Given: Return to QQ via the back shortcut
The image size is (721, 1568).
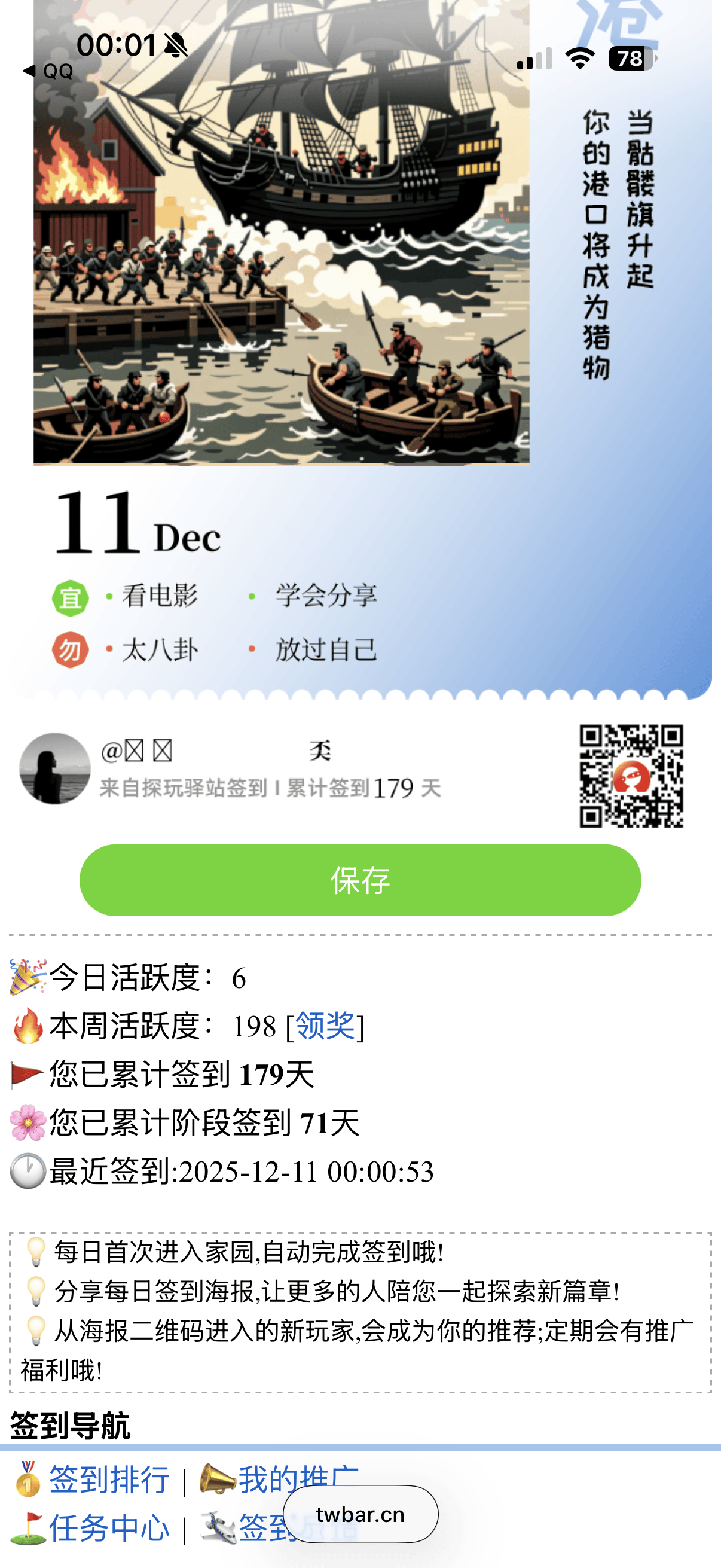Looking at the screenshot, I should (x=48, y=71).
